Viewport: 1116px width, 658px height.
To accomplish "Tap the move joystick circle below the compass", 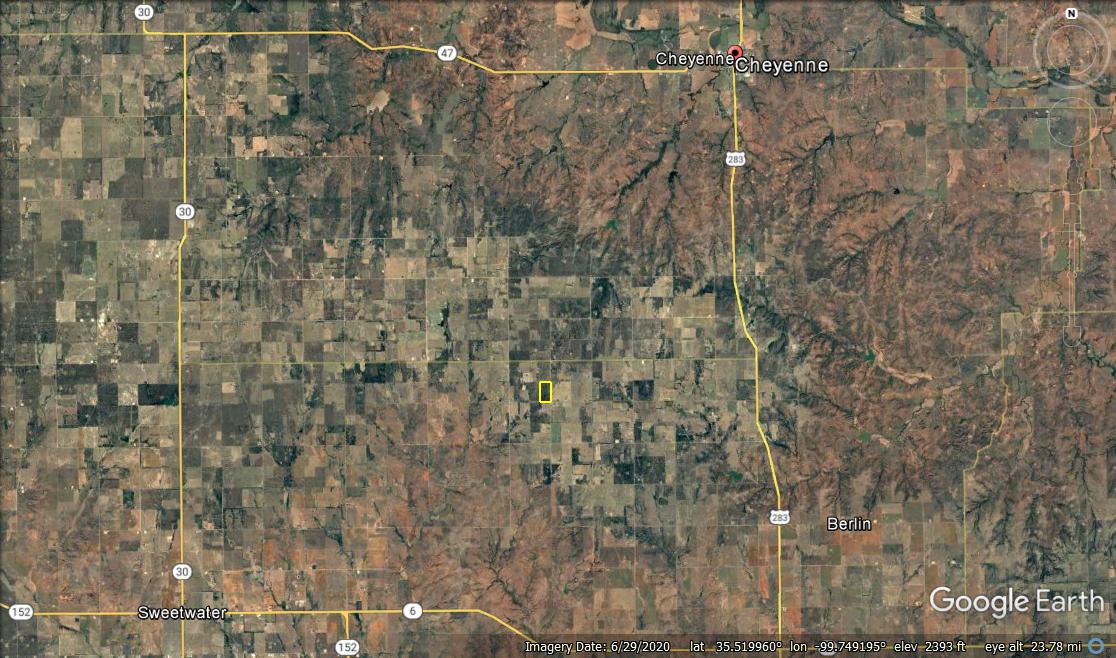I will tap(1071, 122).
